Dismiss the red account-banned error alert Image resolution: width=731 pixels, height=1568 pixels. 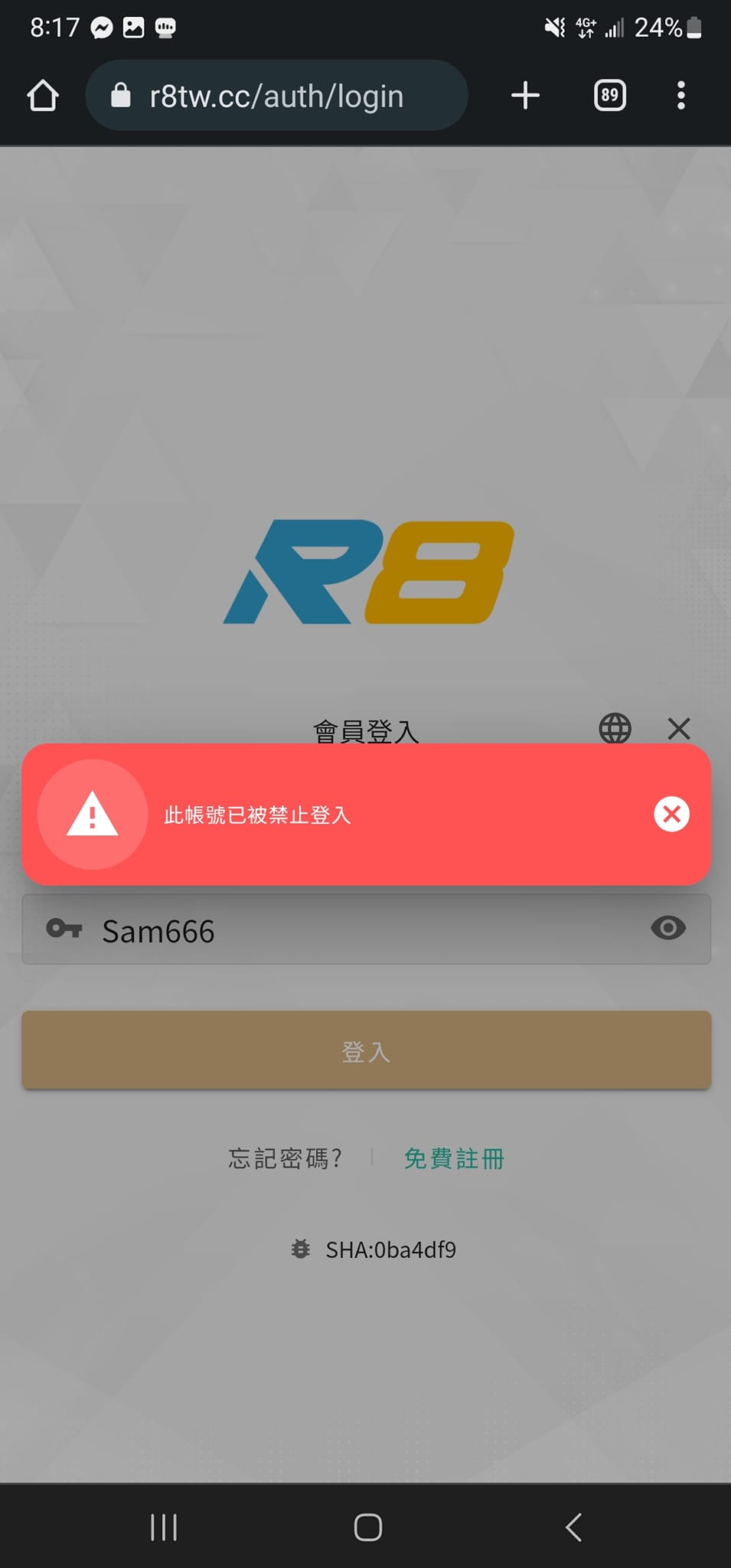point(671,814)
